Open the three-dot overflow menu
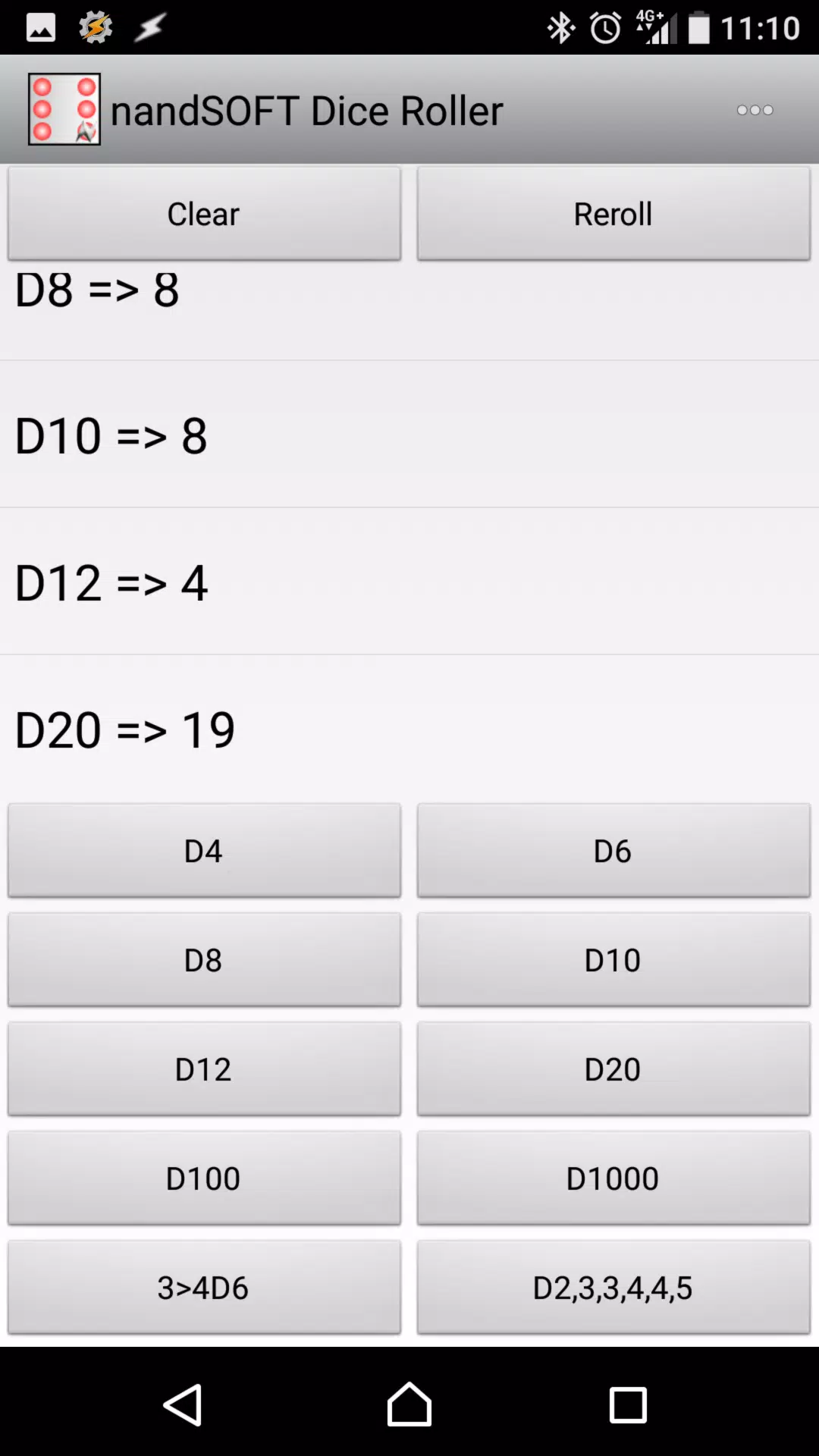Screen dimensions: 819x1456 (755, 110)
